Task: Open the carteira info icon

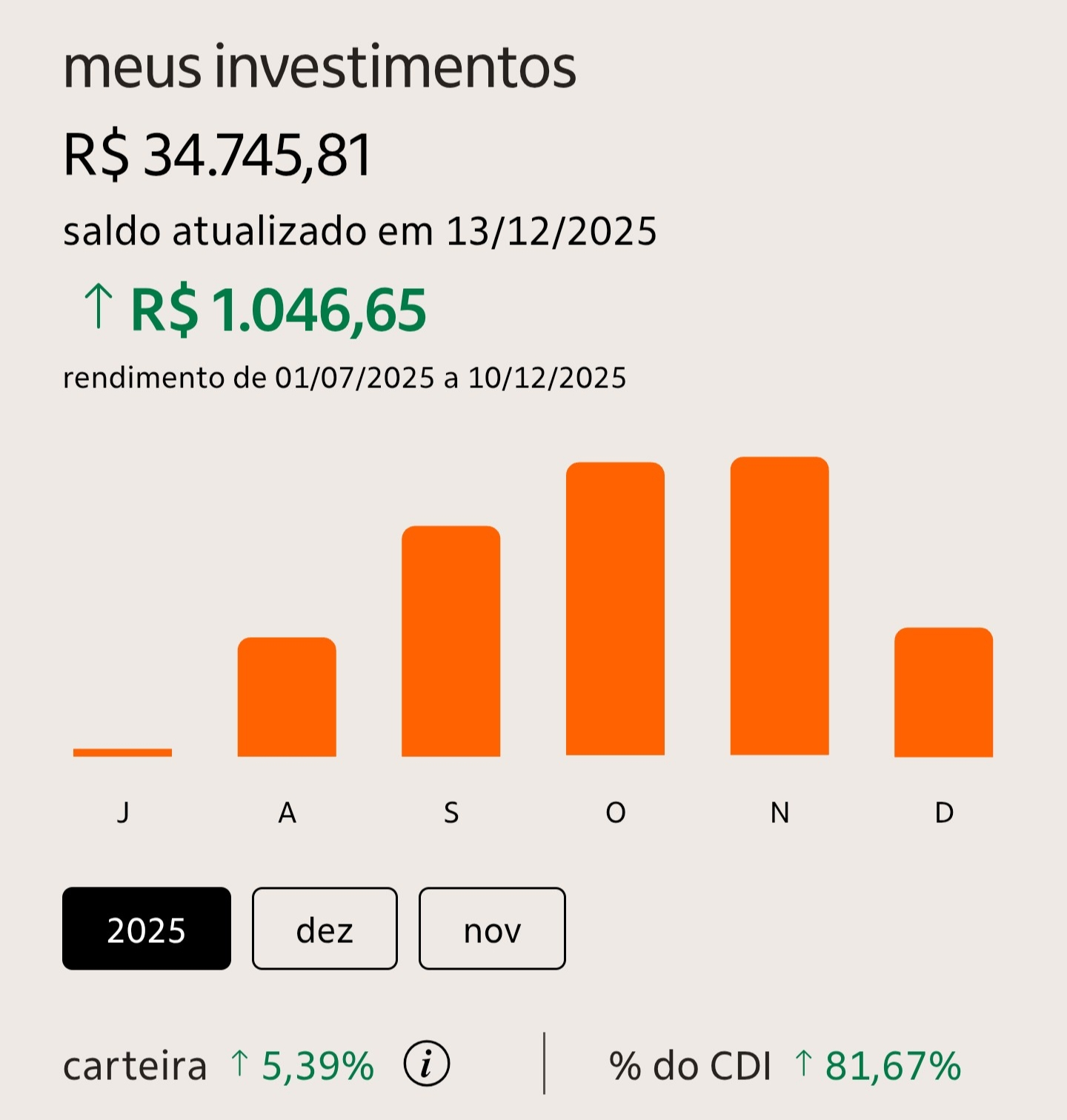Action: tap(426, 1064)
